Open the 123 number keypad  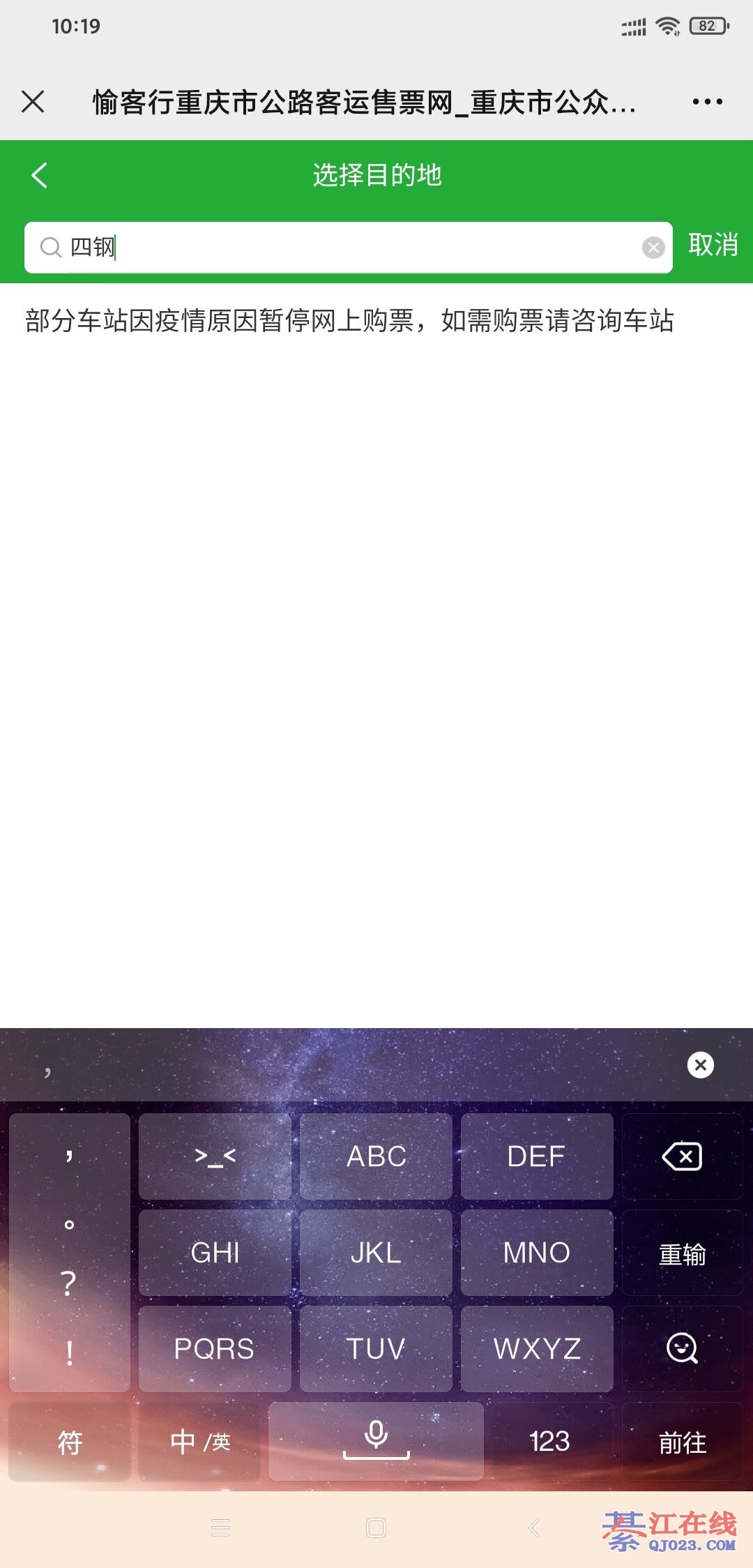(x=549, y=1442)
